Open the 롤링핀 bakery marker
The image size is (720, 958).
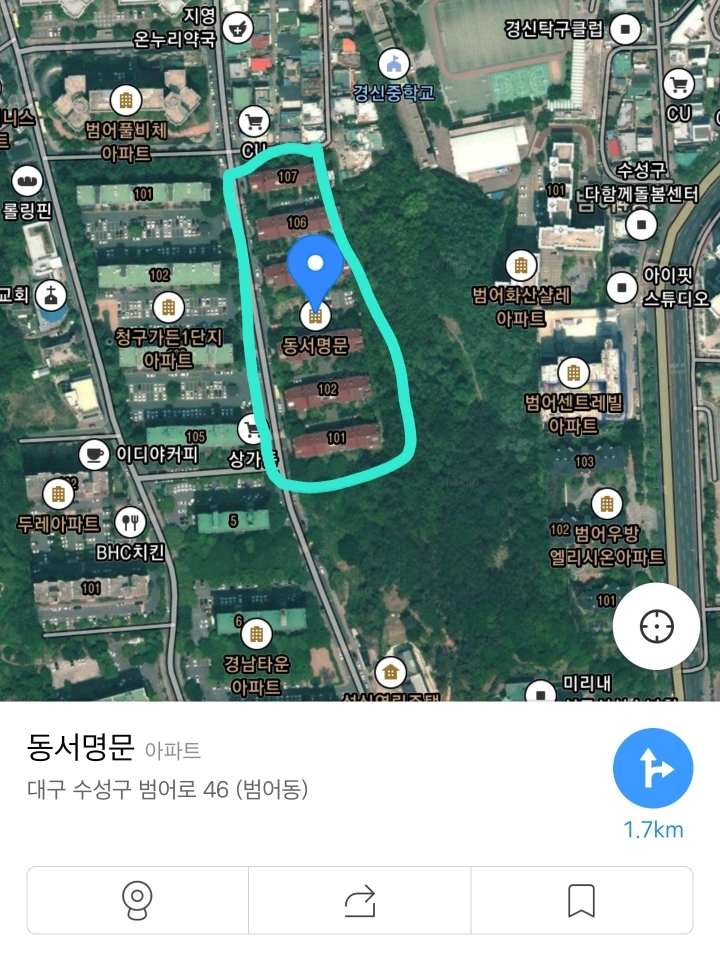point(27,182)
